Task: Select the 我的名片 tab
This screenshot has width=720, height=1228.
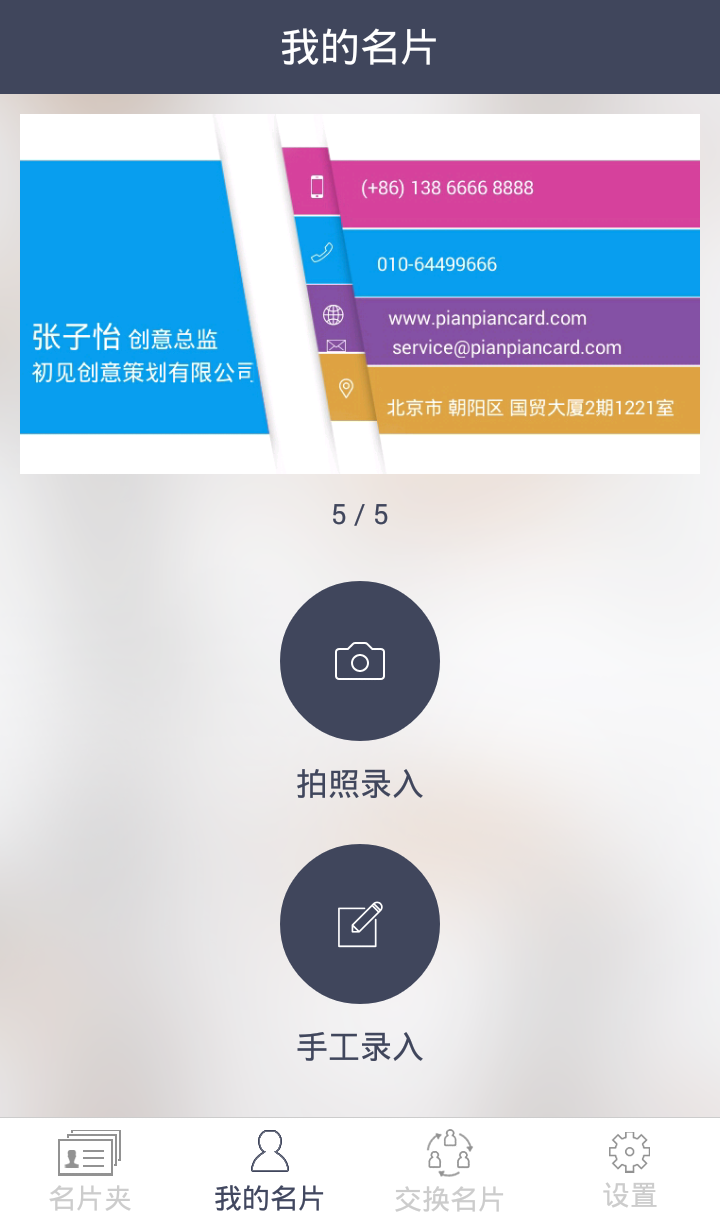Action: (x=270, y=1171)
